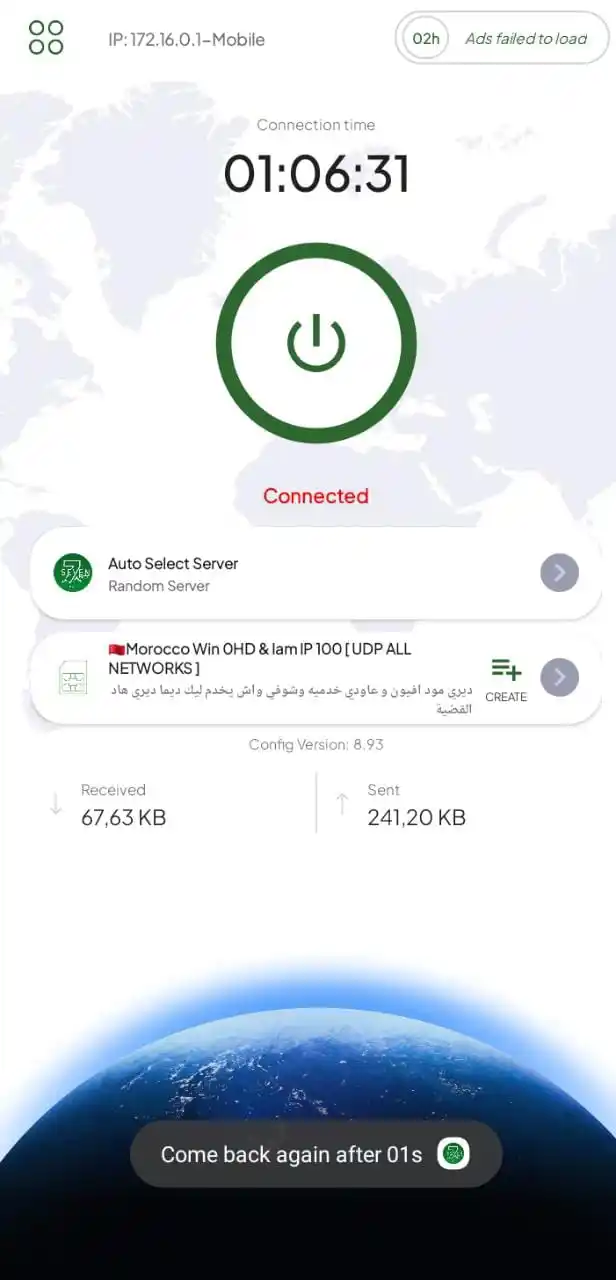Tap the CREATE config button
This screenshot has width=616, height=1280.
point(506,679)
